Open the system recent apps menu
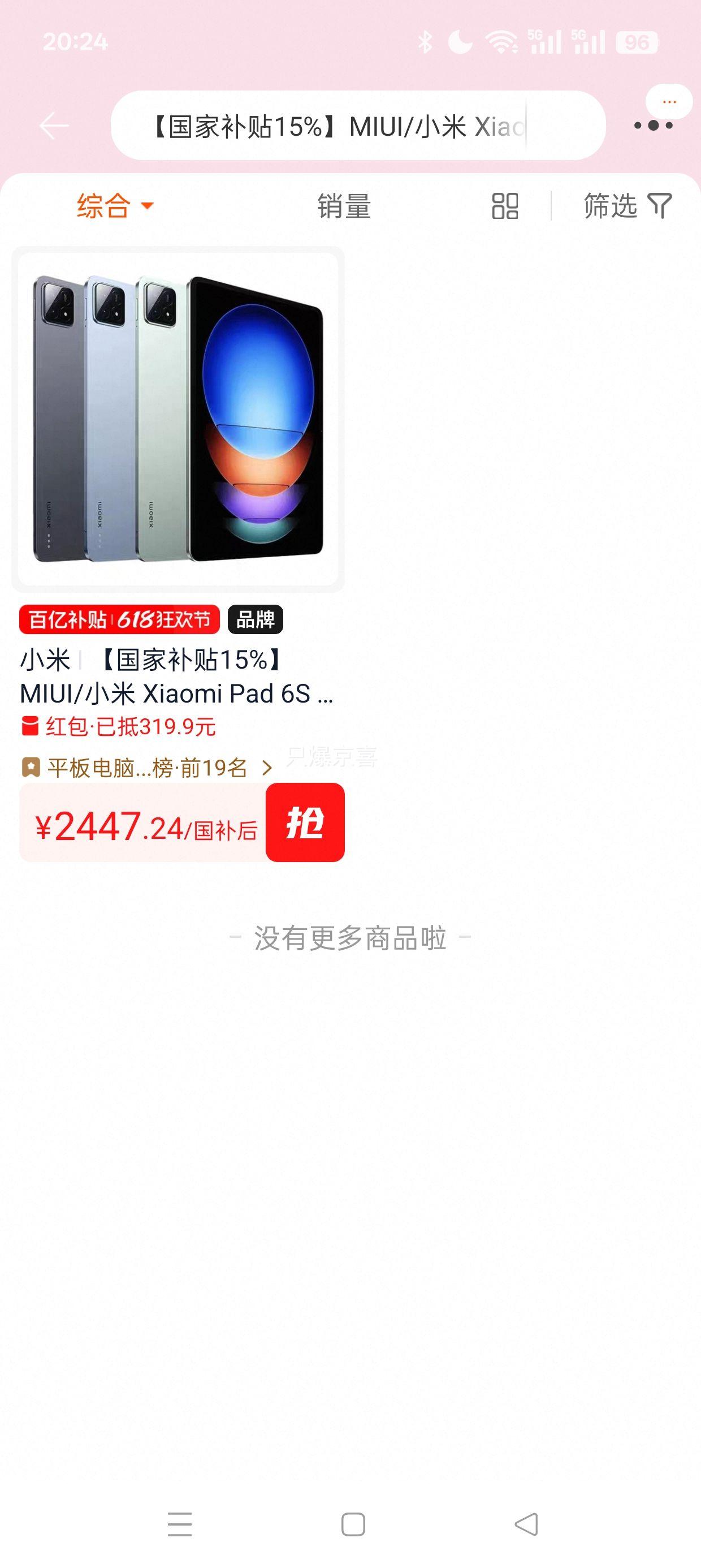 (180, 1525)
